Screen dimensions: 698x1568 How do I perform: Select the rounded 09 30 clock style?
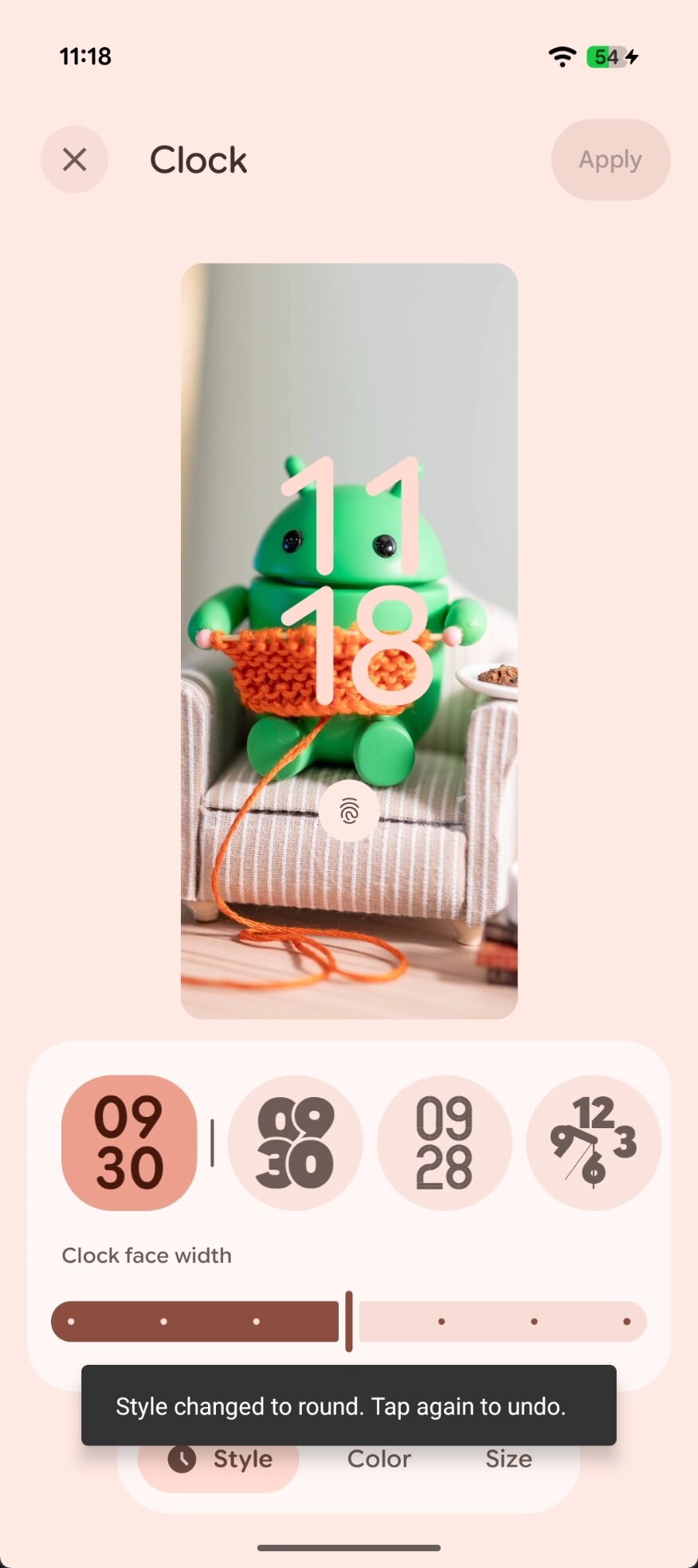[129, 1143]
